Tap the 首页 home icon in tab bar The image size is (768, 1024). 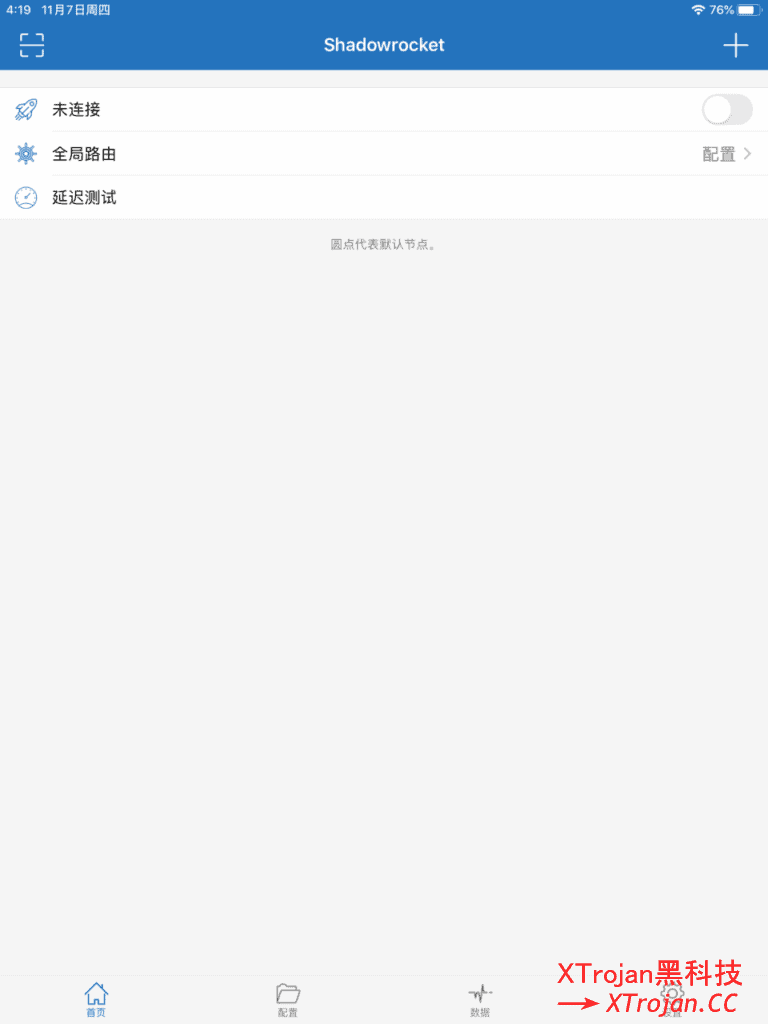tap(96, 996)
